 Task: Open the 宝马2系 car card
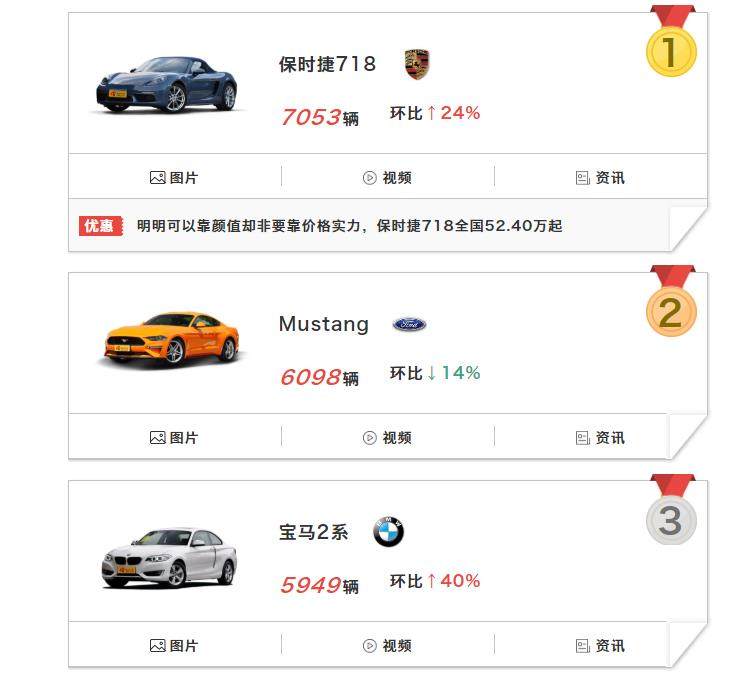click(313, 533)
